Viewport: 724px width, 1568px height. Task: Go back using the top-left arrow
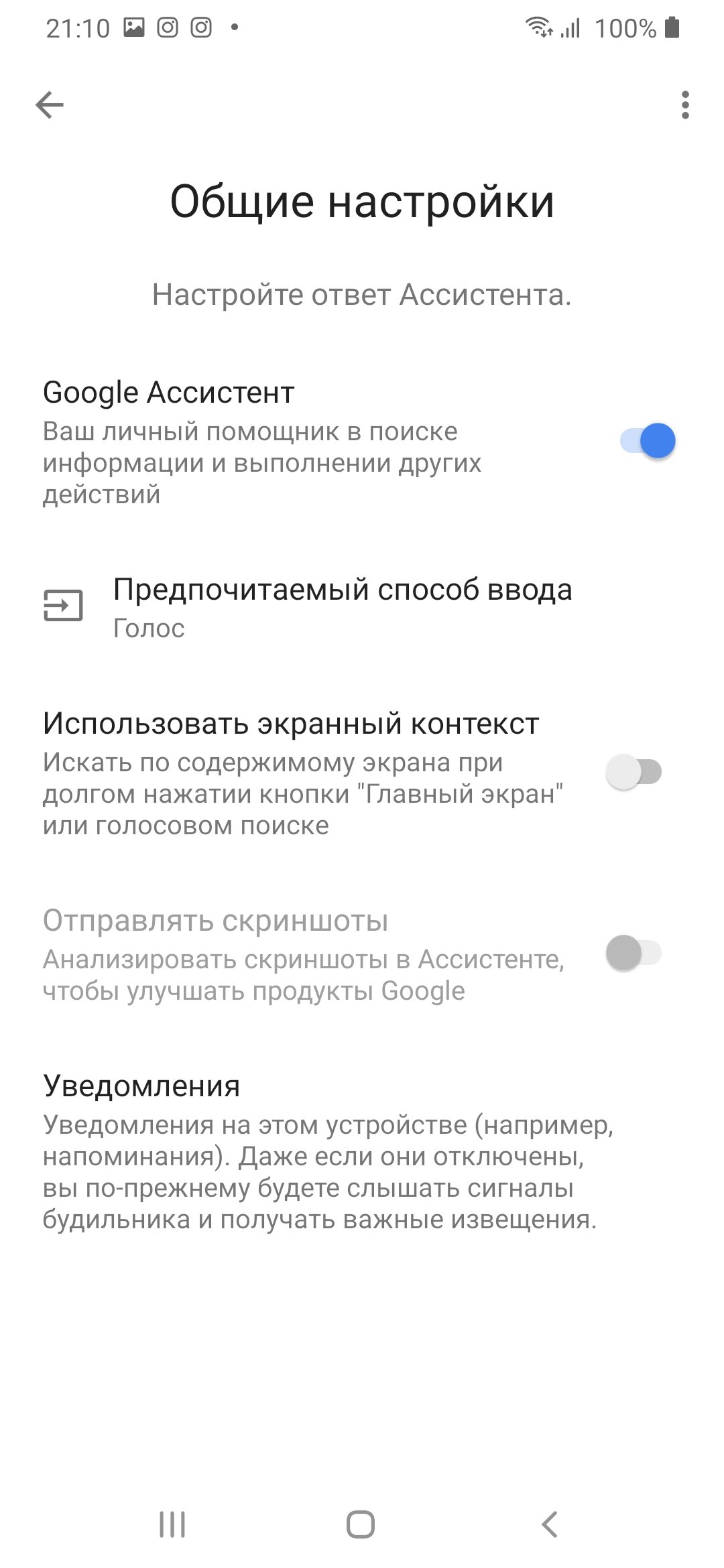(50, 105)
